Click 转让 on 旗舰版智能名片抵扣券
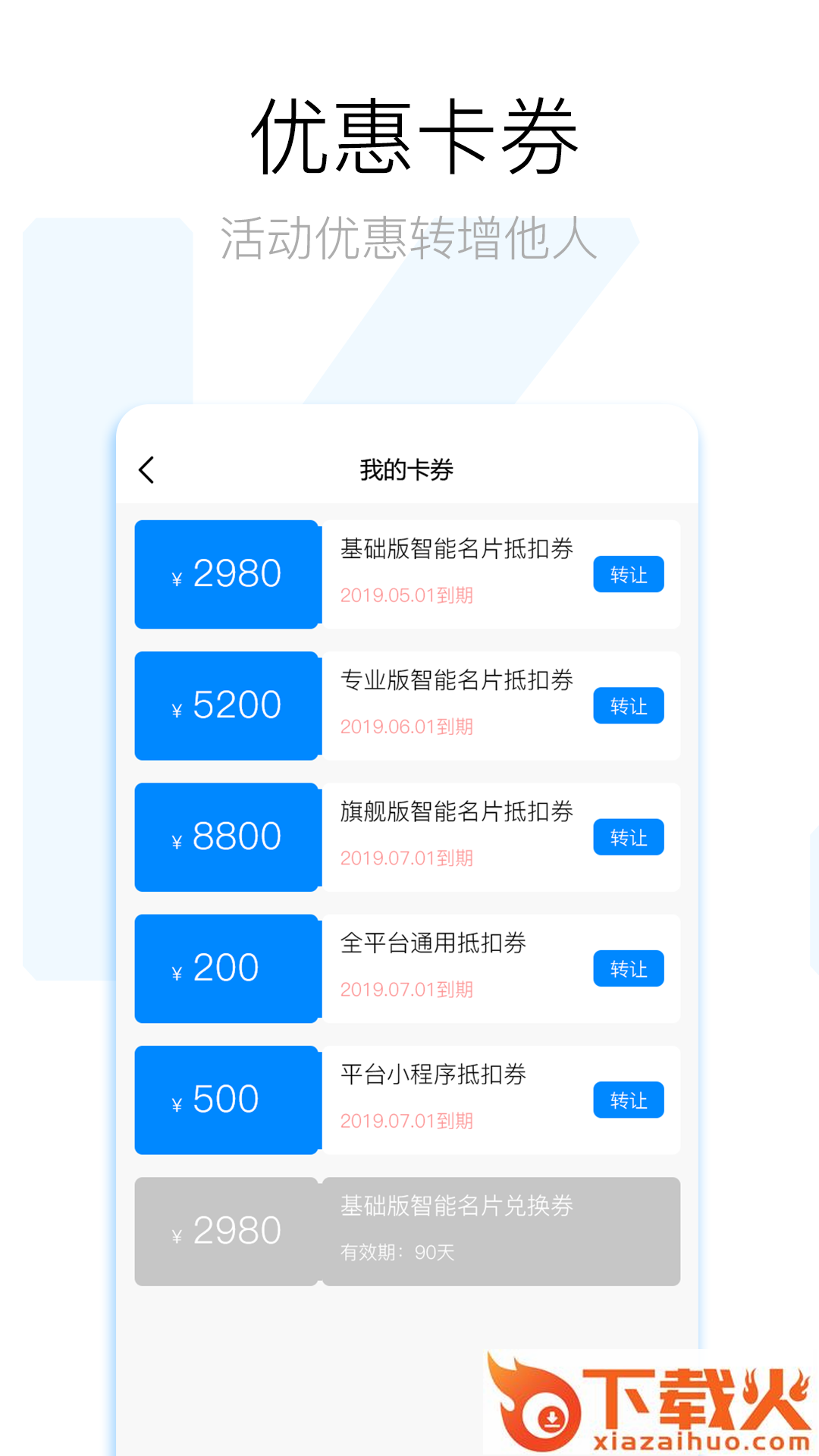Viewport: 819px width, 1456px height. click(628, 836)
